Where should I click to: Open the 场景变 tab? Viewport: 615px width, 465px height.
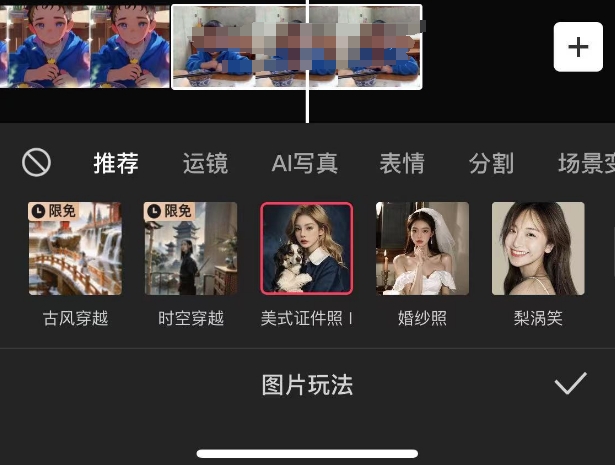(x=585, y=163)
